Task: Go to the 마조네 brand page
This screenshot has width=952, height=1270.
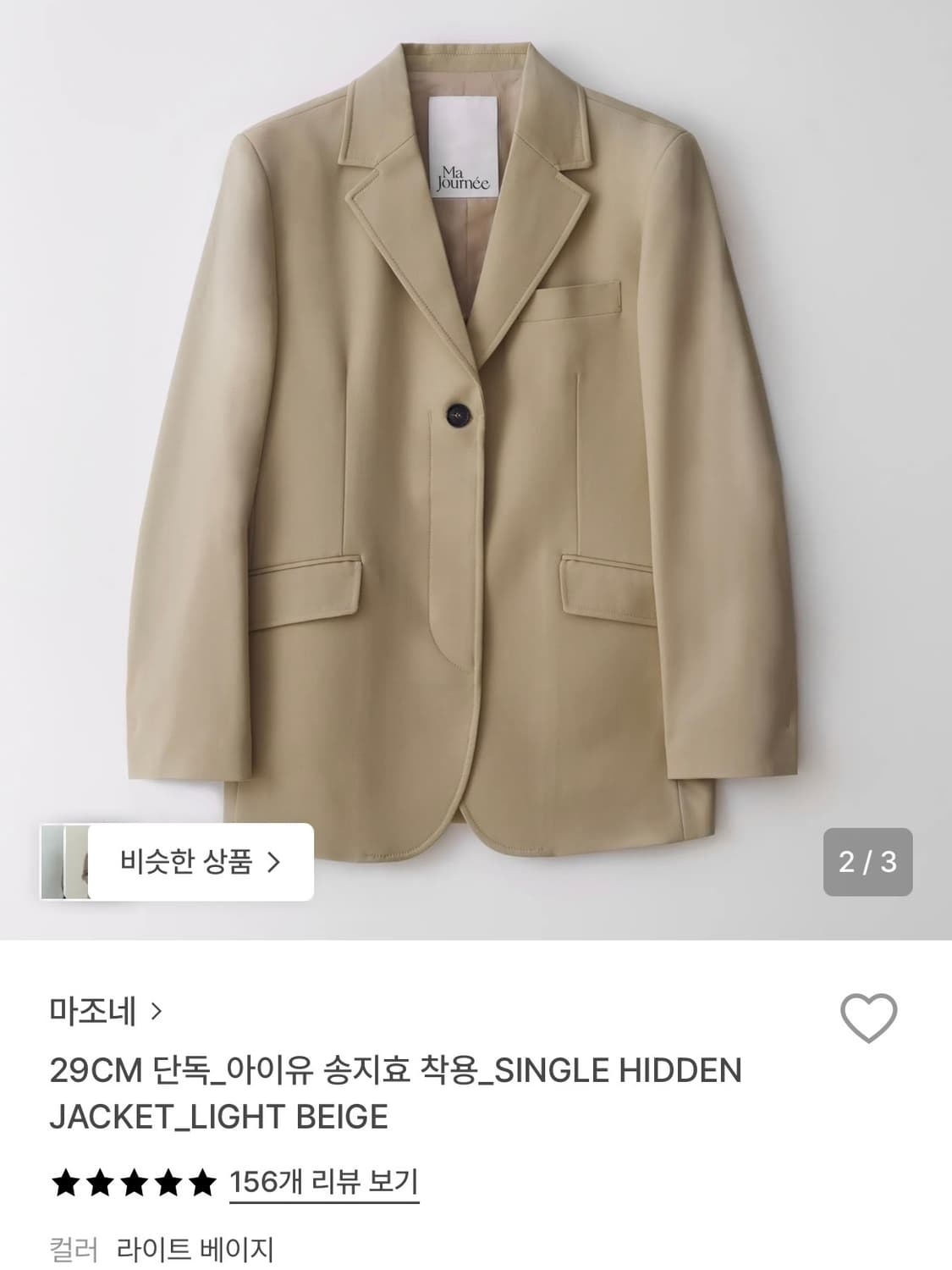Action: [x=93, y=1009]
